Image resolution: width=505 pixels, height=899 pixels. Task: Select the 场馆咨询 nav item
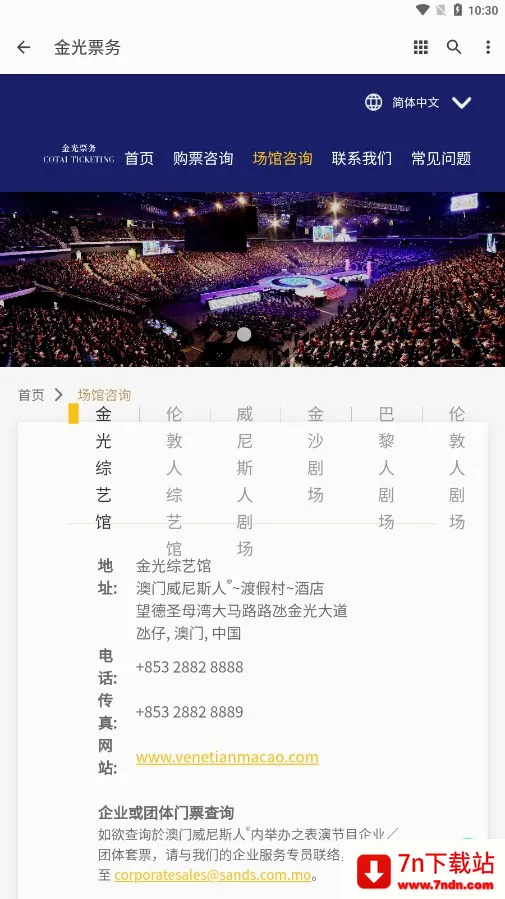click(283, 158)
